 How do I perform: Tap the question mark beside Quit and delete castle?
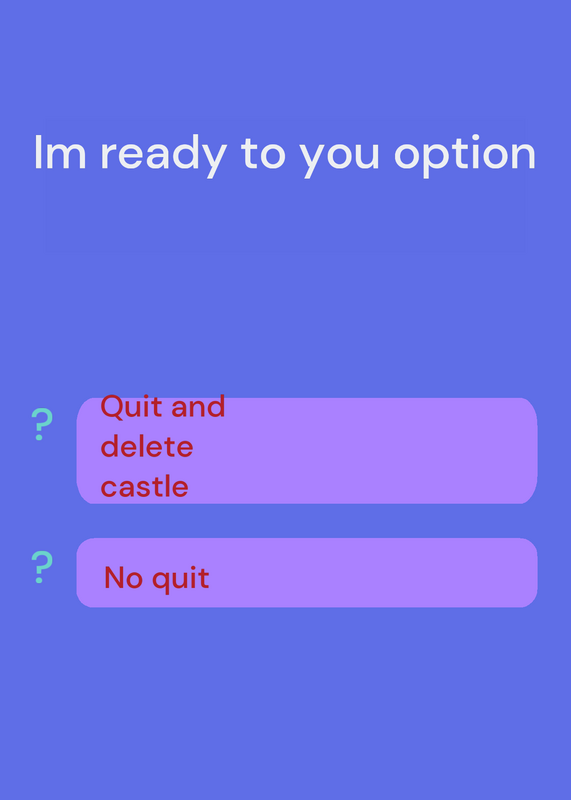pos(42,424)
